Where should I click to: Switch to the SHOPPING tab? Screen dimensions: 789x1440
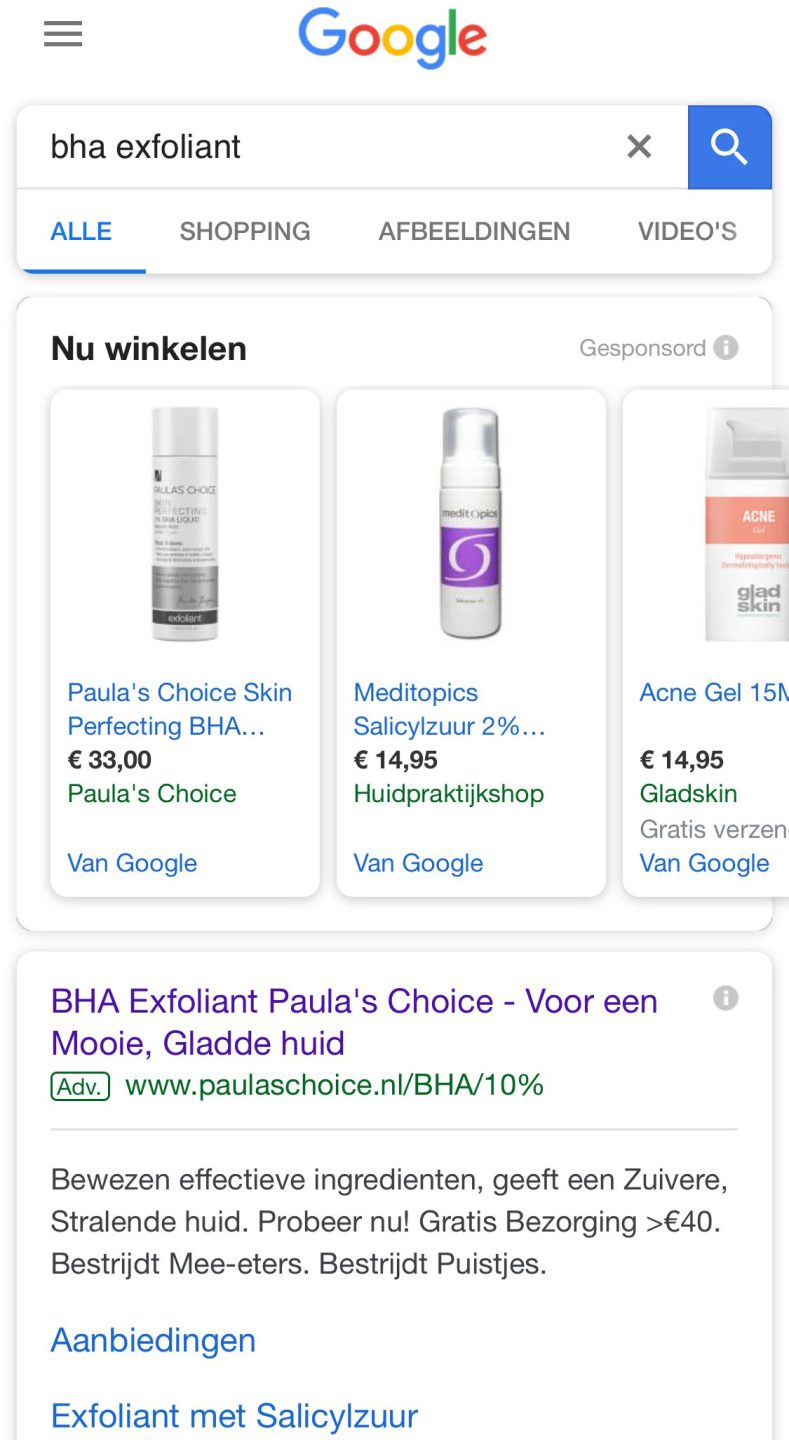pyautogui.click(x=244, y=230)
